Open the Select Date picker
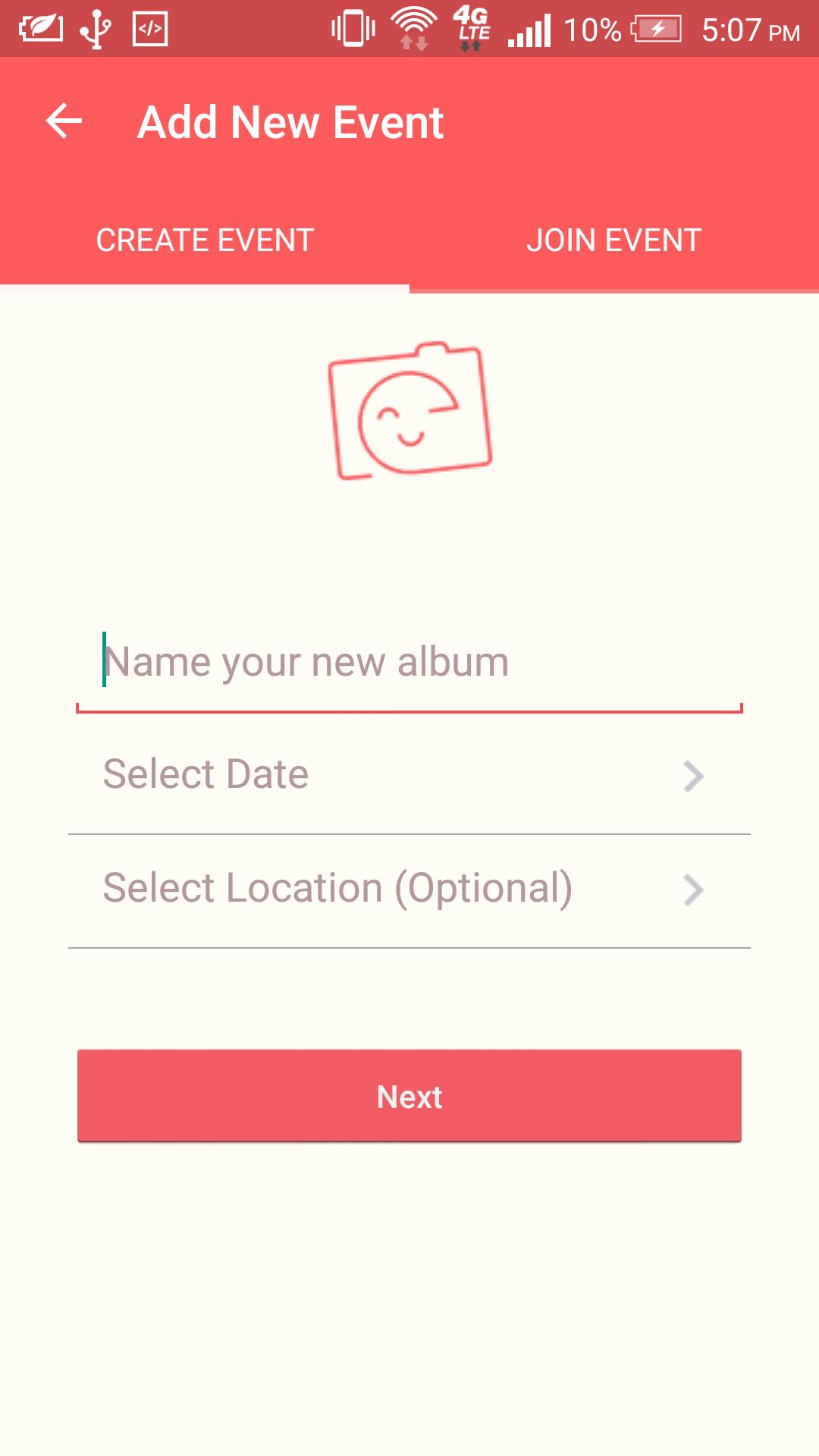 click(x=409, y=775)
